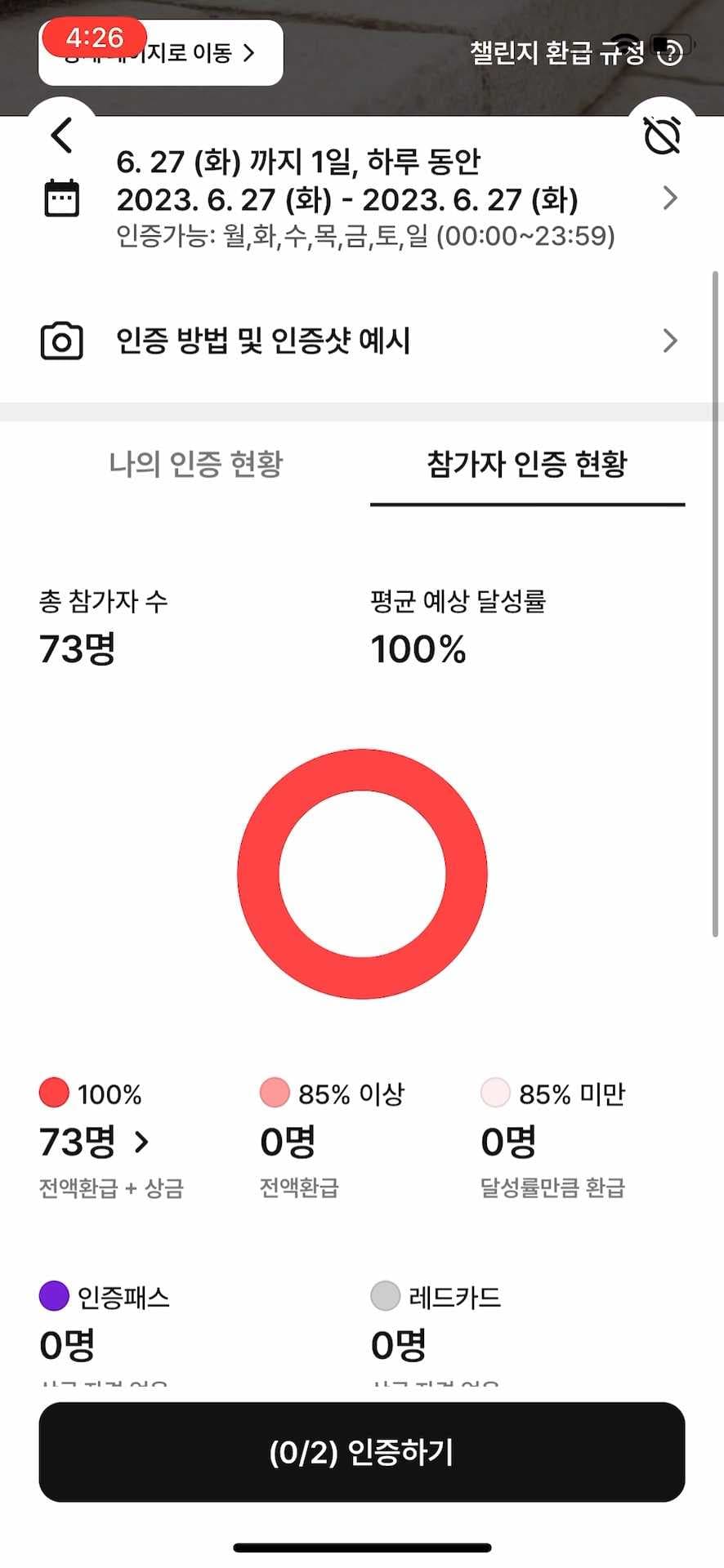Screen dimensions: 724x1568
Task: Open the calendar icon next to the dates
Action: (x=62, y=198)
